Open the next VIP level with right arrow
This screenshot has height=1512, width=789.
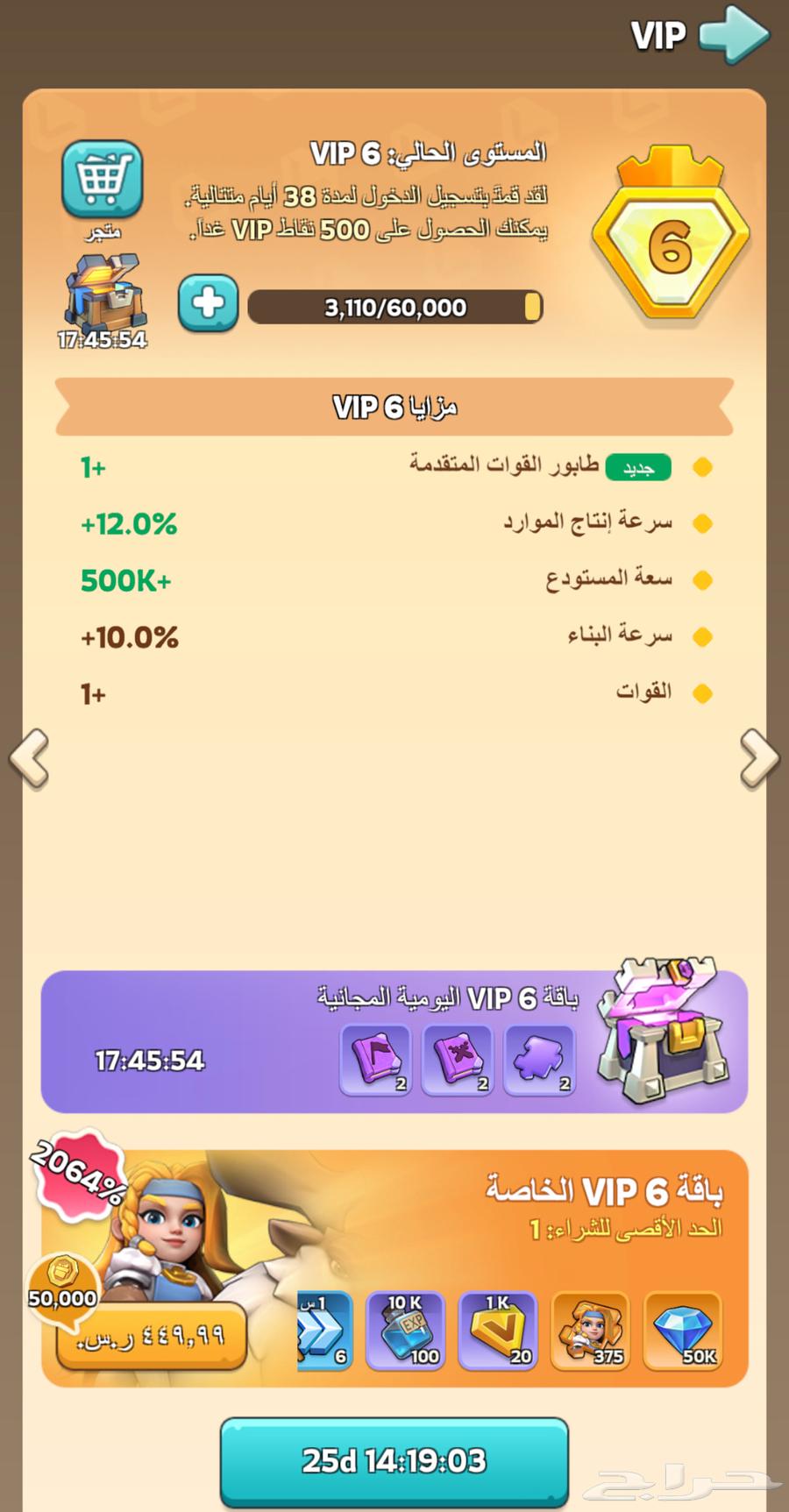point(757,760)
